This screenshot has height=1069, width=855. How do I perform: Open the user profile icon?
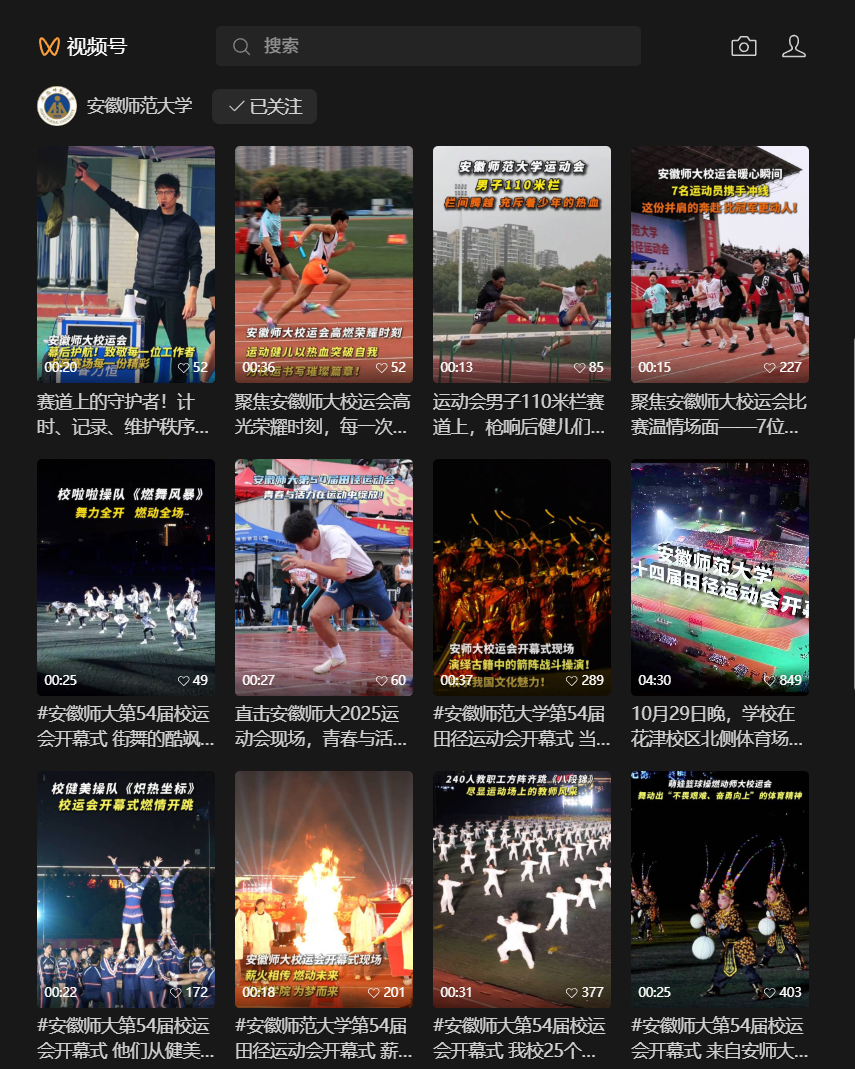point(793,46)
